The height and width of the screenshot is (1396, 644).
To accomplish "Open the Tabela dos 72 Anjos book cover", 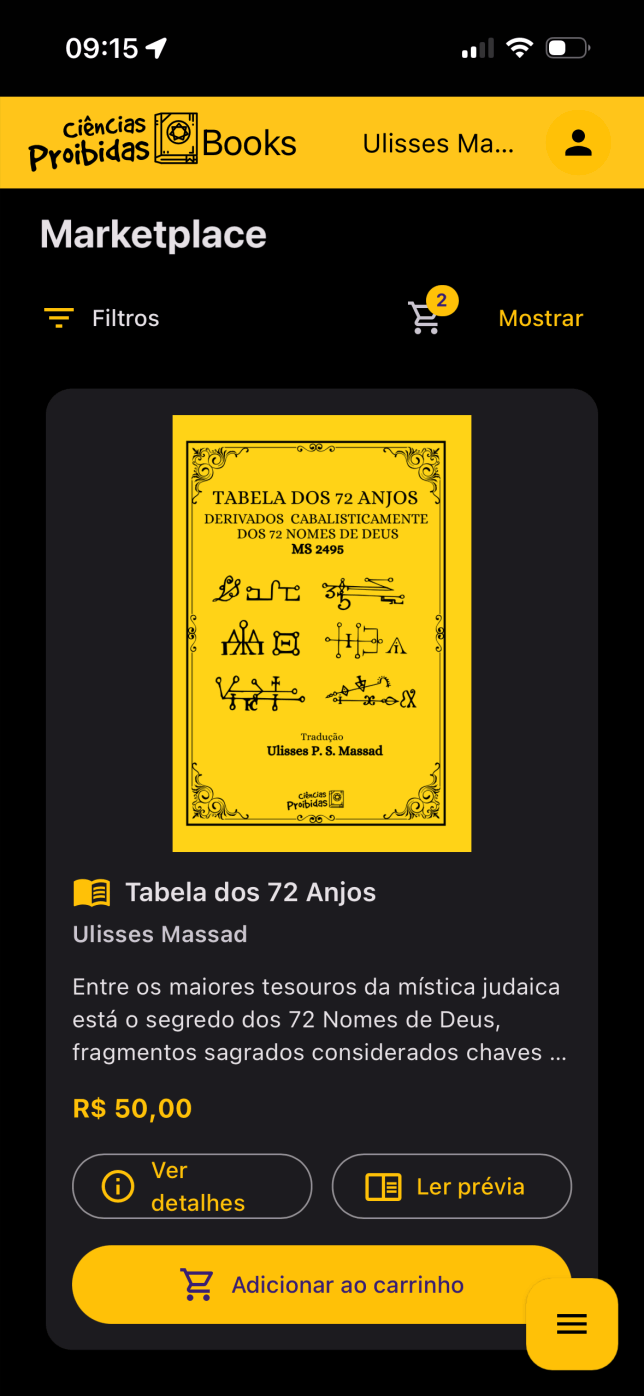I will click(321, 633).
